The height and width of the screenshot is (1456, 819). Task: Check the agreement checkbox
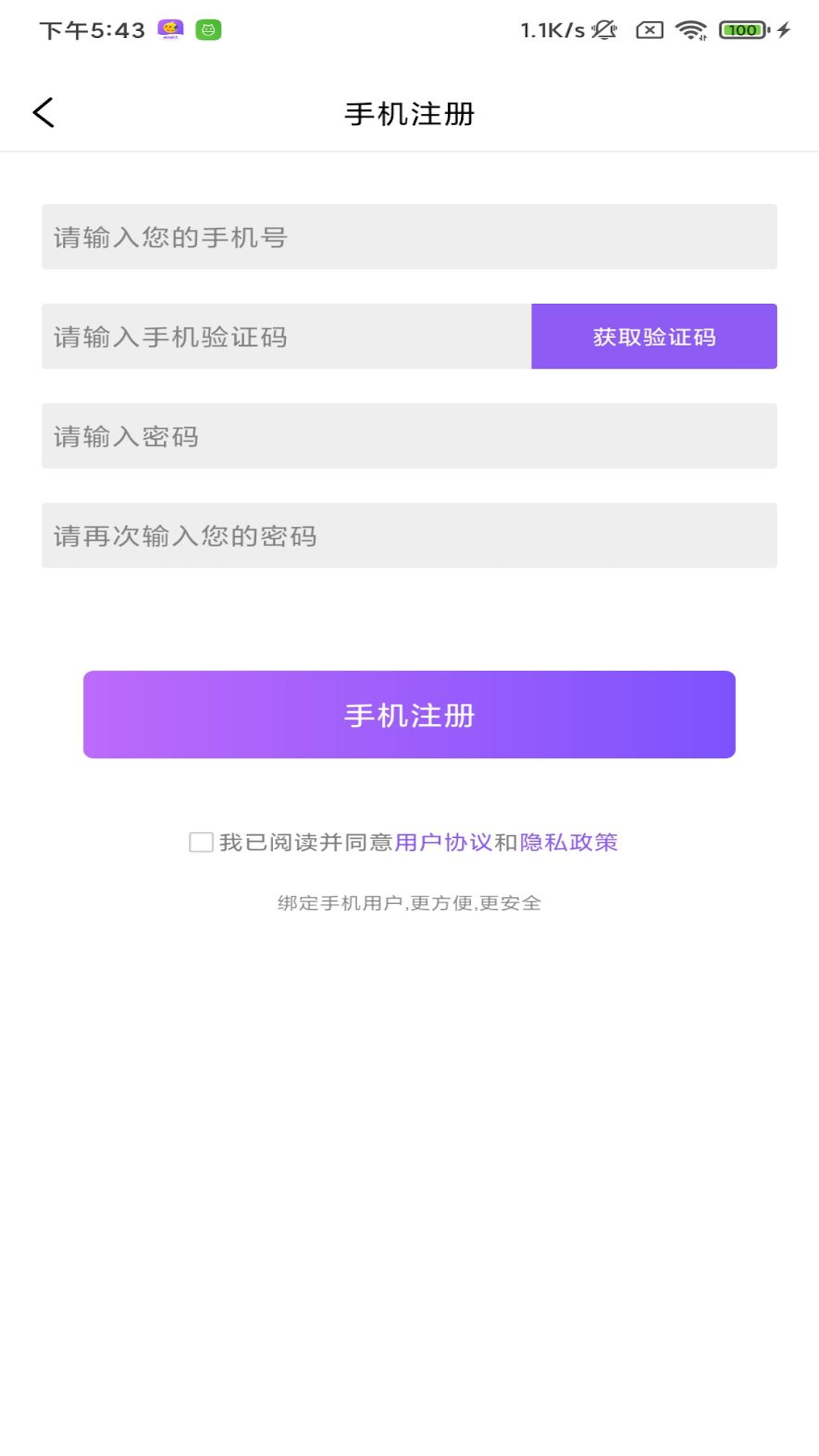click(x=199, y=842)
